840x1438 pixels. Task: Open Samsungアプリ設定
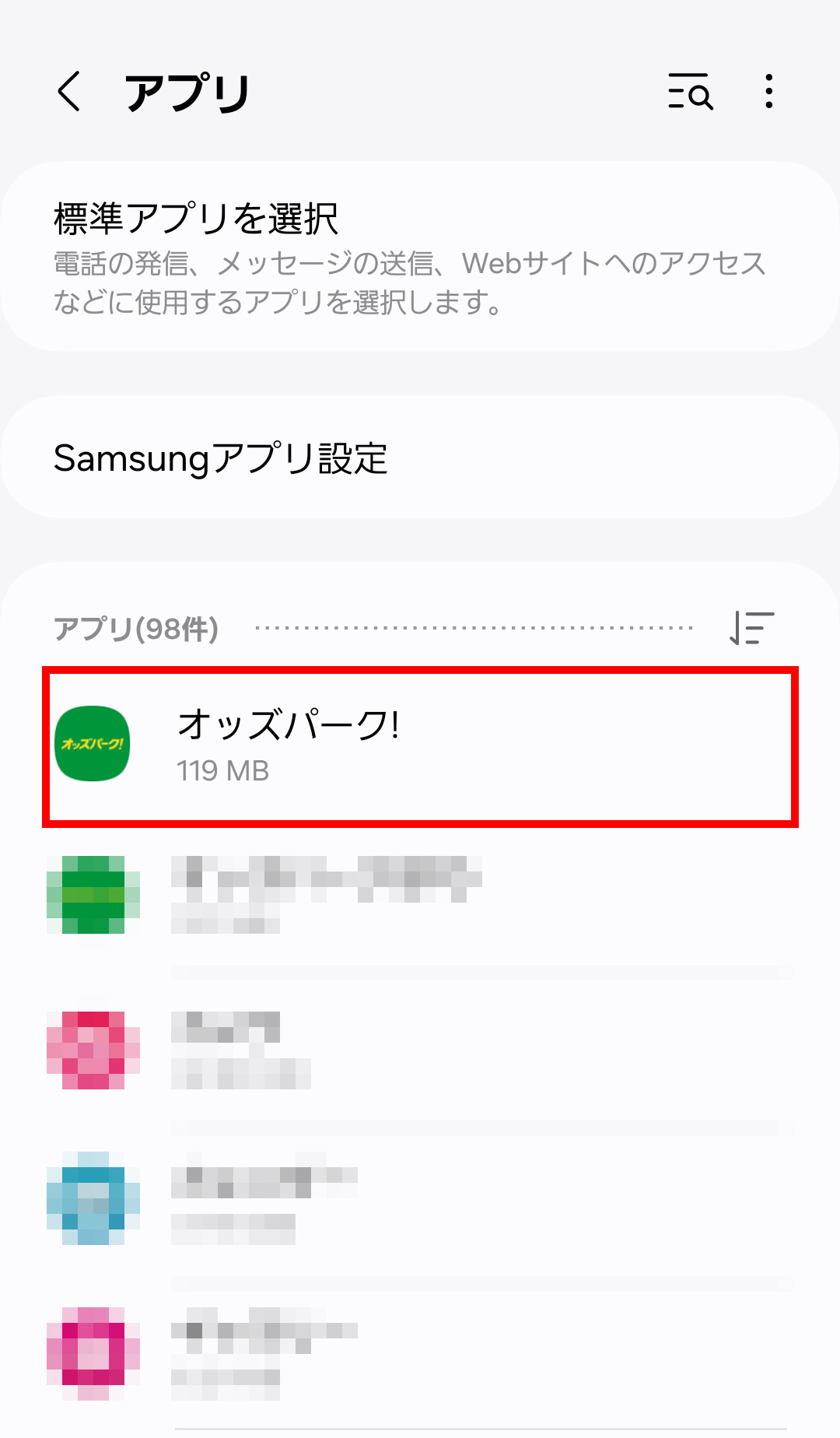(x=420, y=458)
